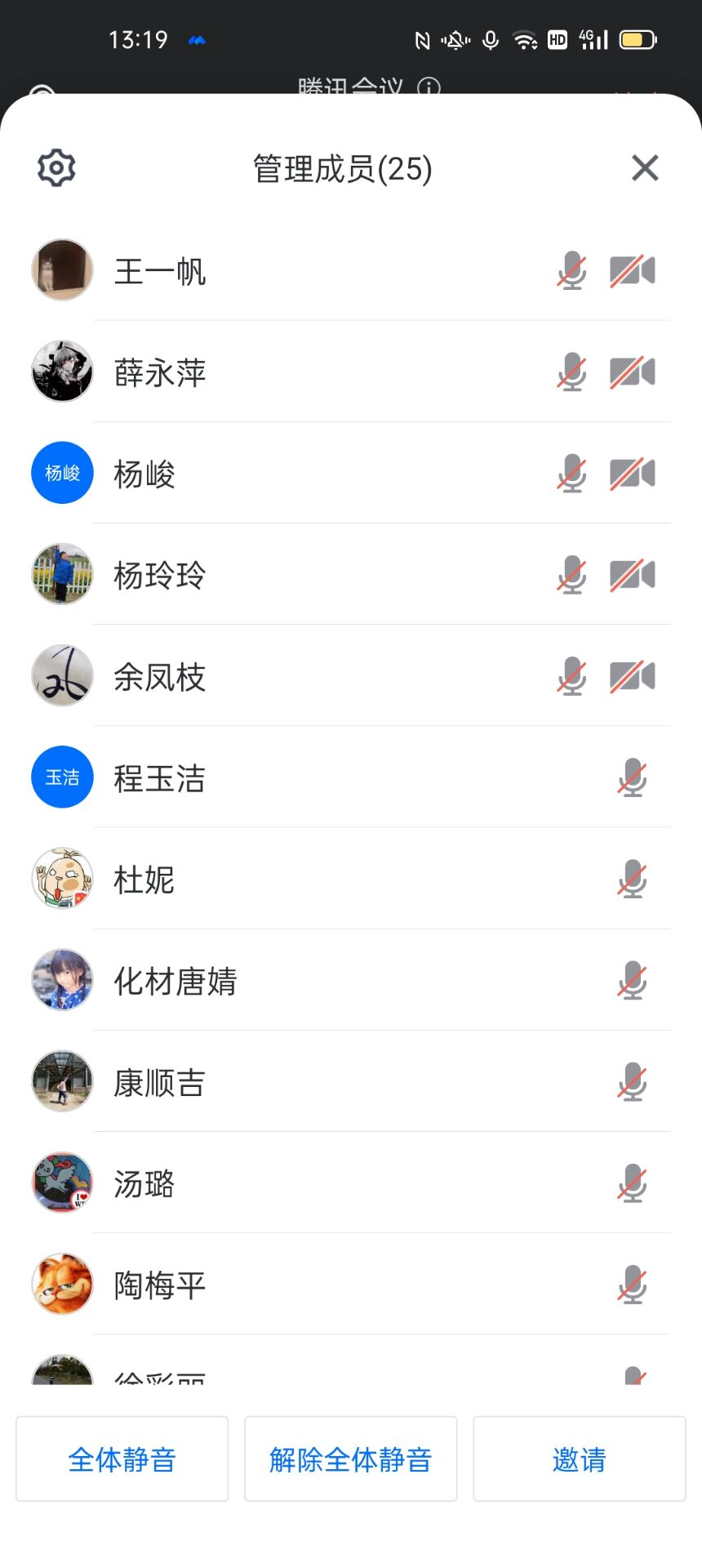This screenshot has height=1568, width=702.
Task: Toggle microphone for 程玉洁
Action: [632, 777]
